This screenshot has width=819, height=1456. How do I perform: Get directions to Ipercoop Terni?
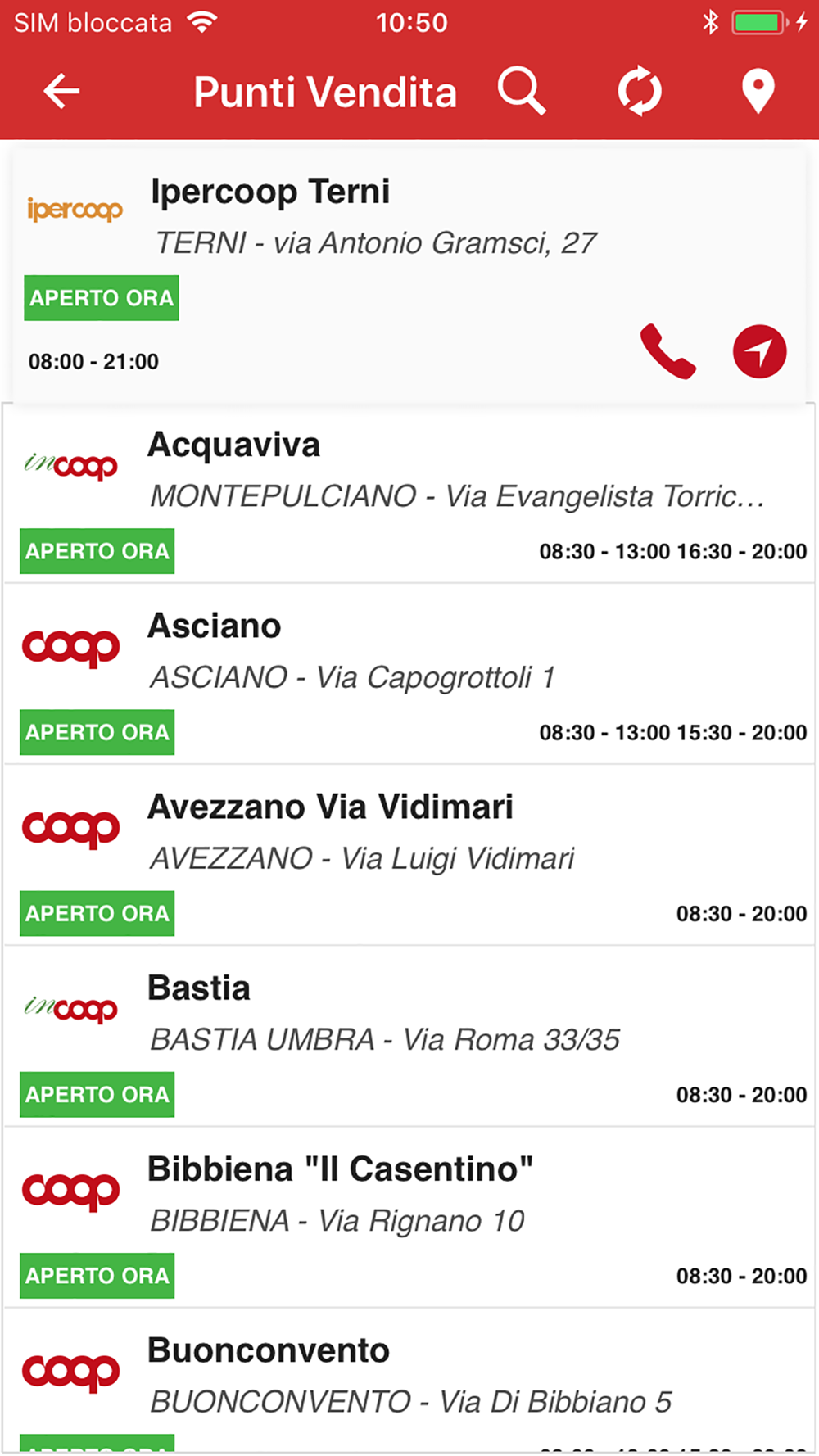click(x=759, y=352)
